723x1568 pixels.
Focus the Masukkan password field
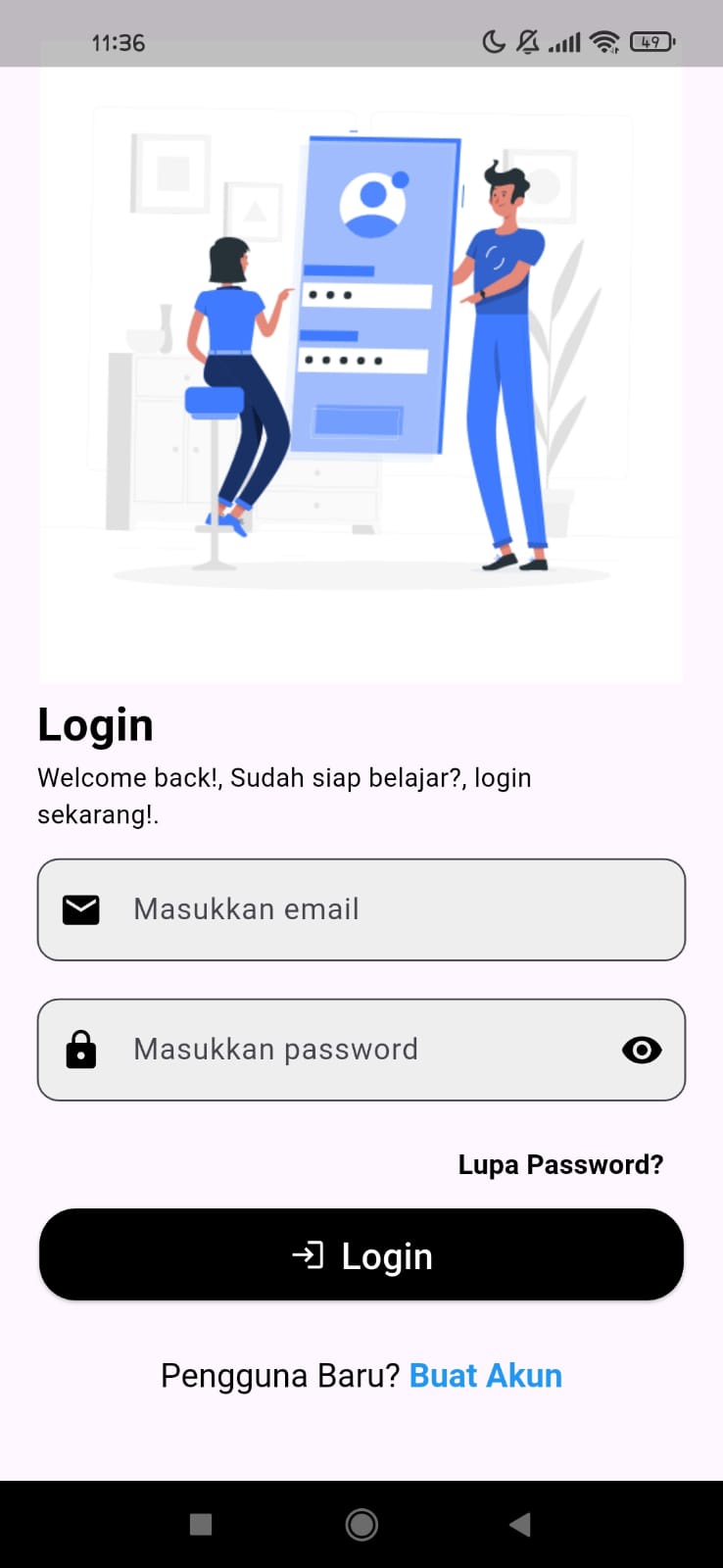[x=333, y=1050]
